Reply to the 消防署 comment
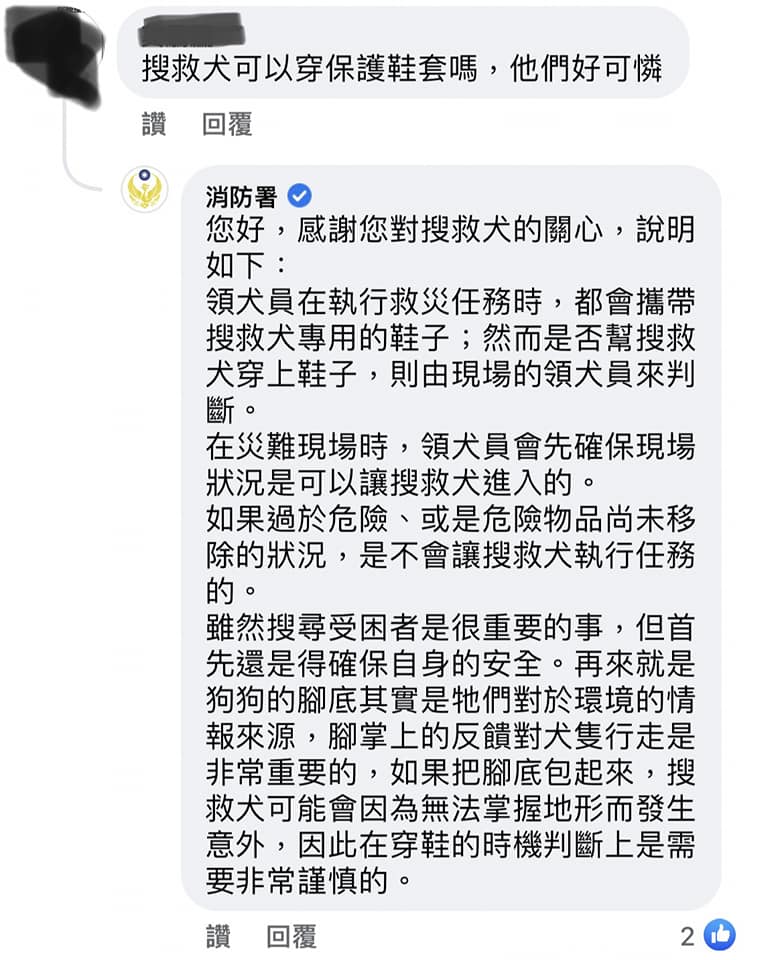This screenshot has width=784, height=960. pos(291,936)
